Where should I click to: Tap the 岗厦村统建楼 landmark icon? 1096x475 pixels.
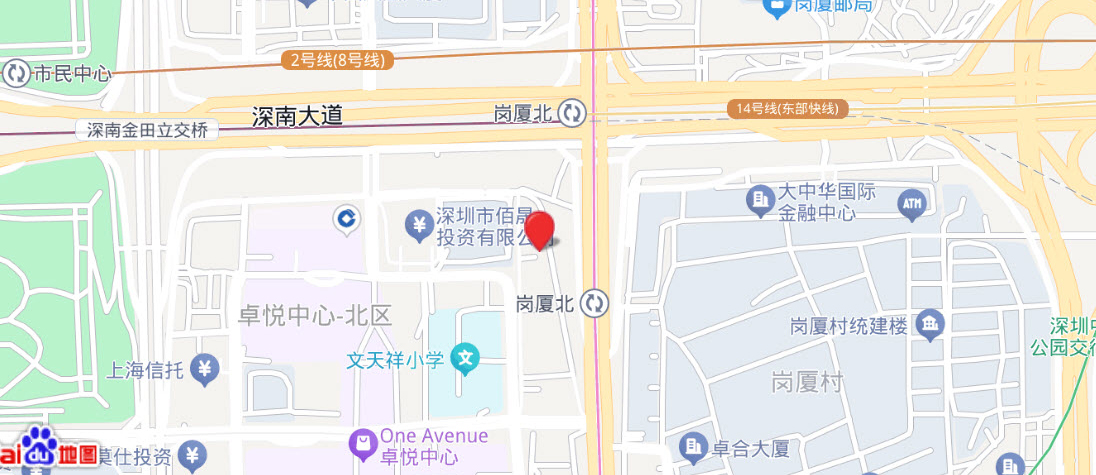pyautogui.click(x=931, y=324)
